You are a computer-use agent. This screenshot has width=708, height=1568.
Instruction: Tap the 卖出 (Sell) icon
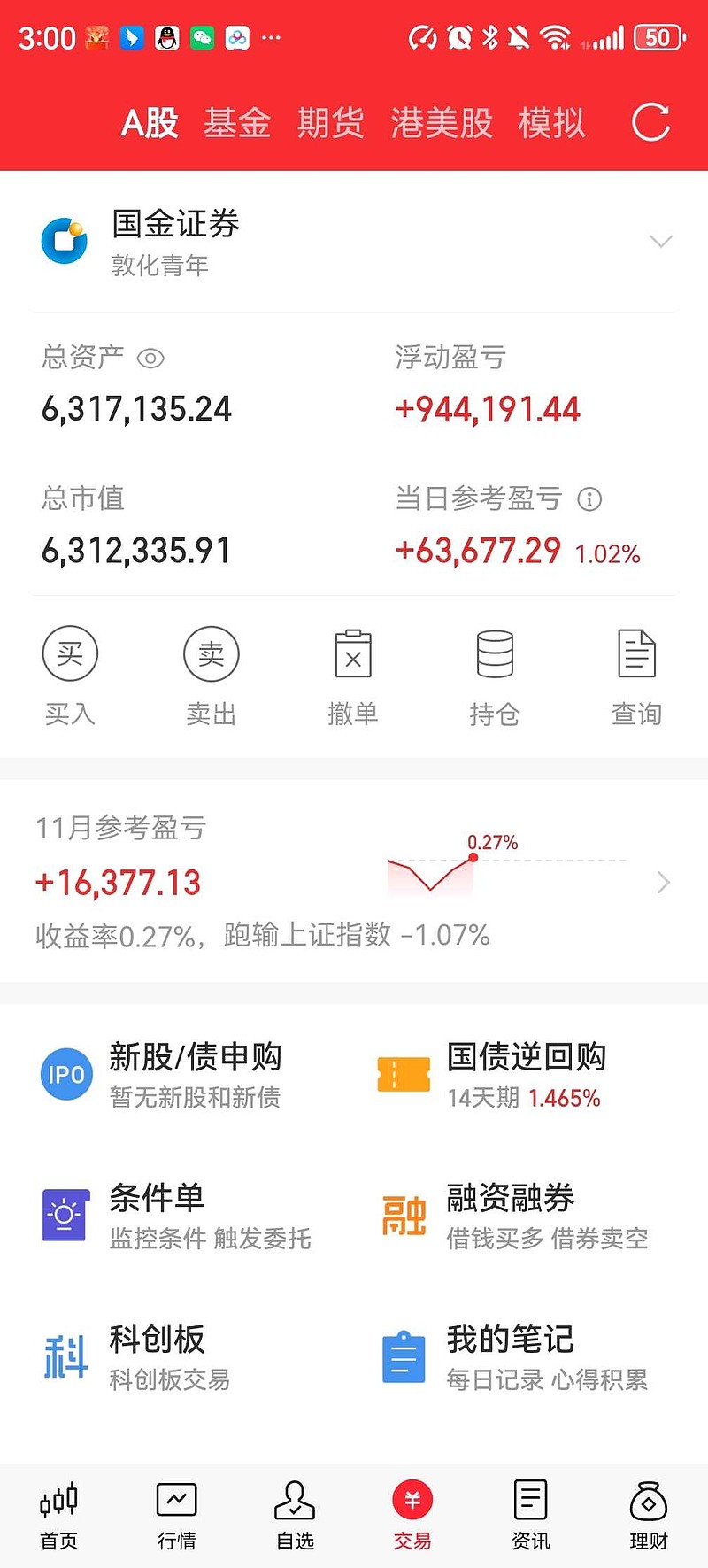tap(212, 654)
